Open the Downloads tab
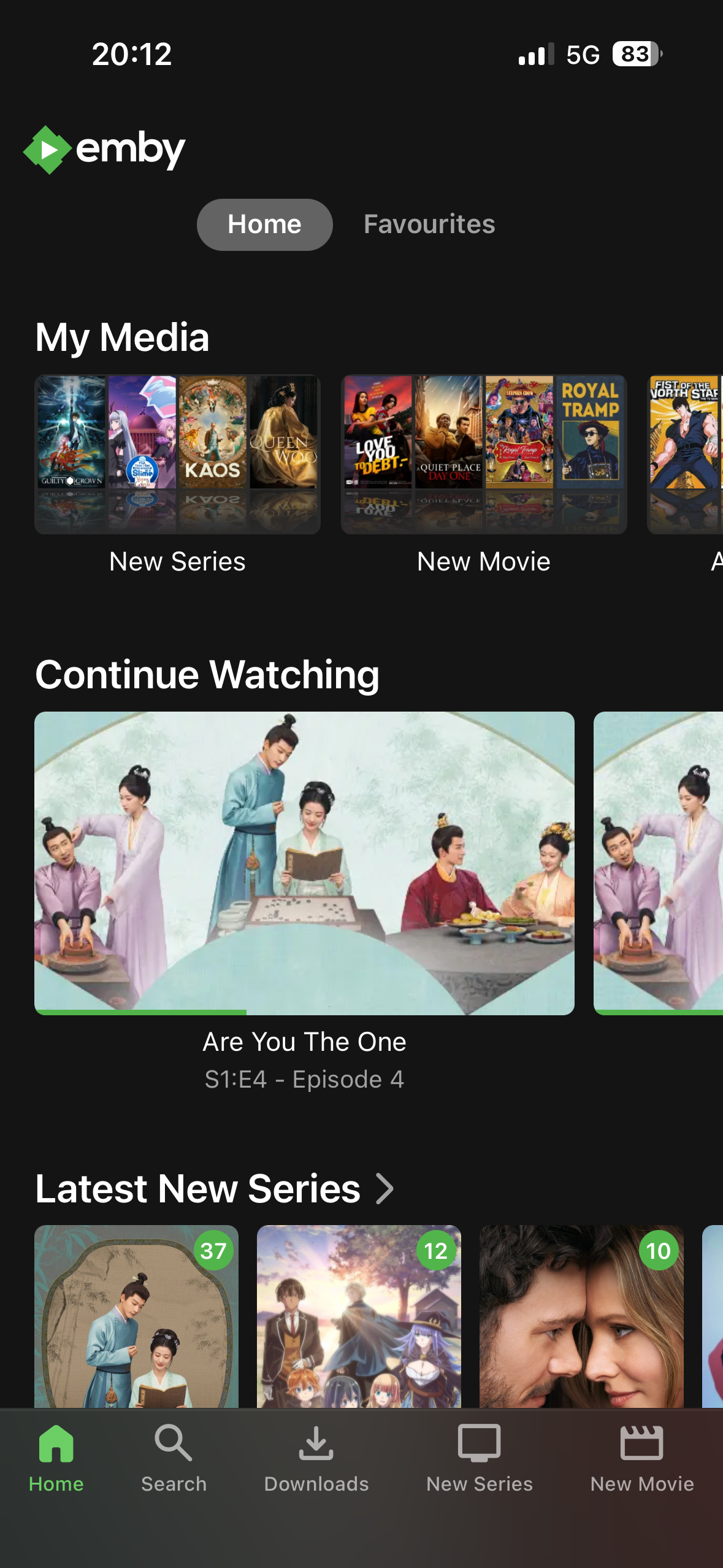723x1568 pixels. pyautogui.click(x=316, y=1459)
